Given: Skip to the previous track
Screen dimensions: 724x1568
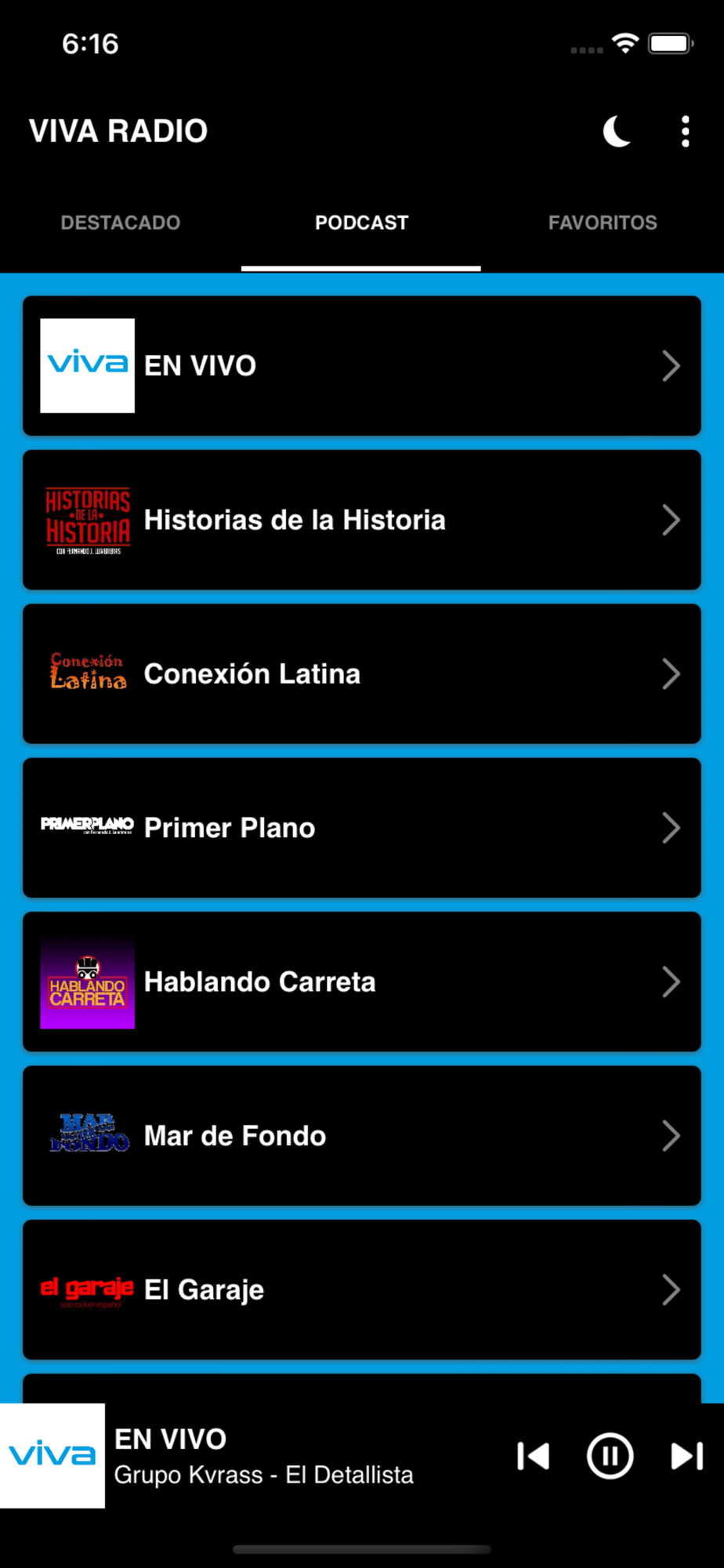Looking at the screenshot, I should pos(534,1457).
